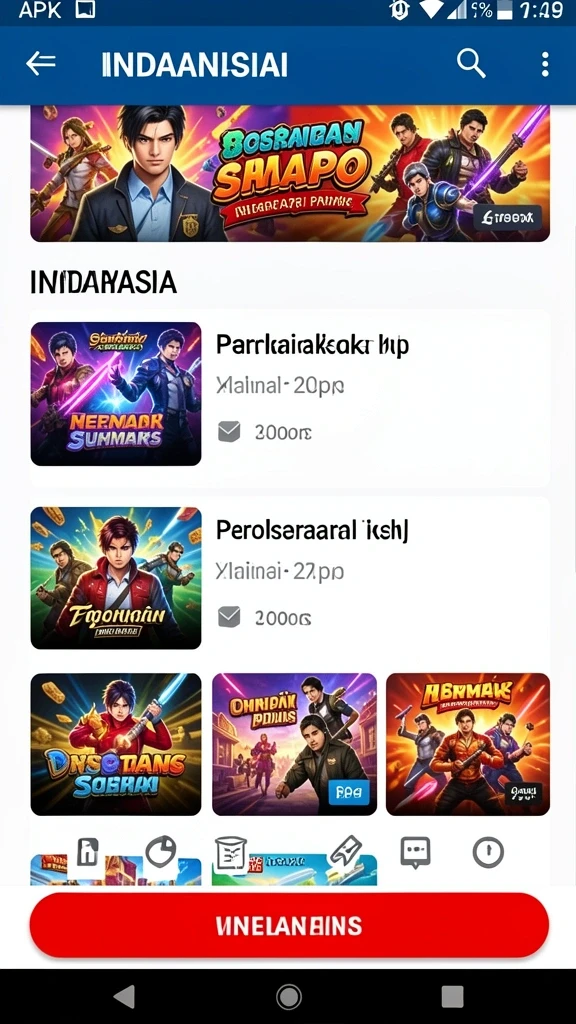Viewport: 576px width, 1024px height.
Task: Tap the system back triangle
Action: coord(124,997)
